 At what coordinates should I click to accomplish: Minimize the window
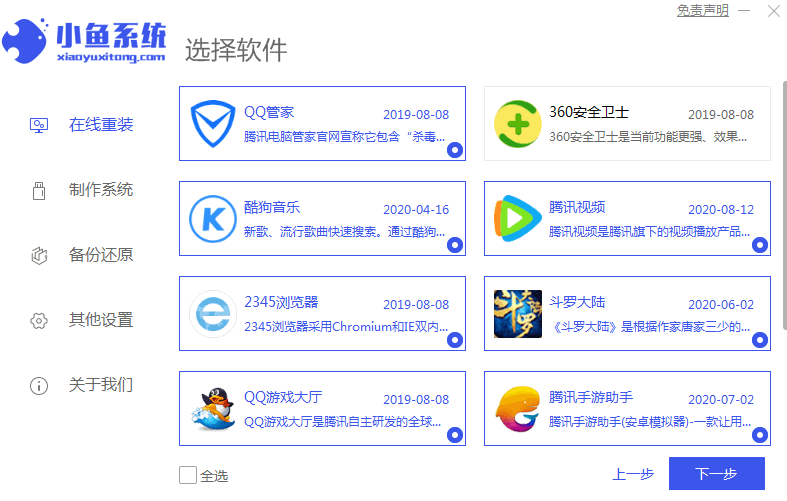click(x=741, y=10)
